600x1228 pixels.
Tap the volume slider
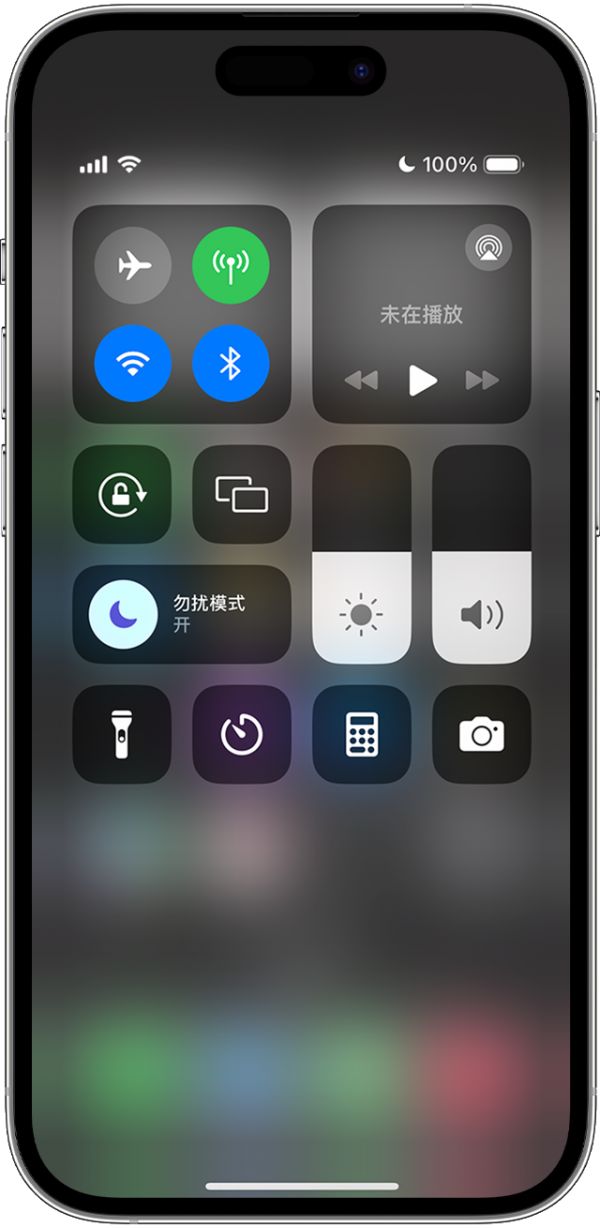coord(482,554)
